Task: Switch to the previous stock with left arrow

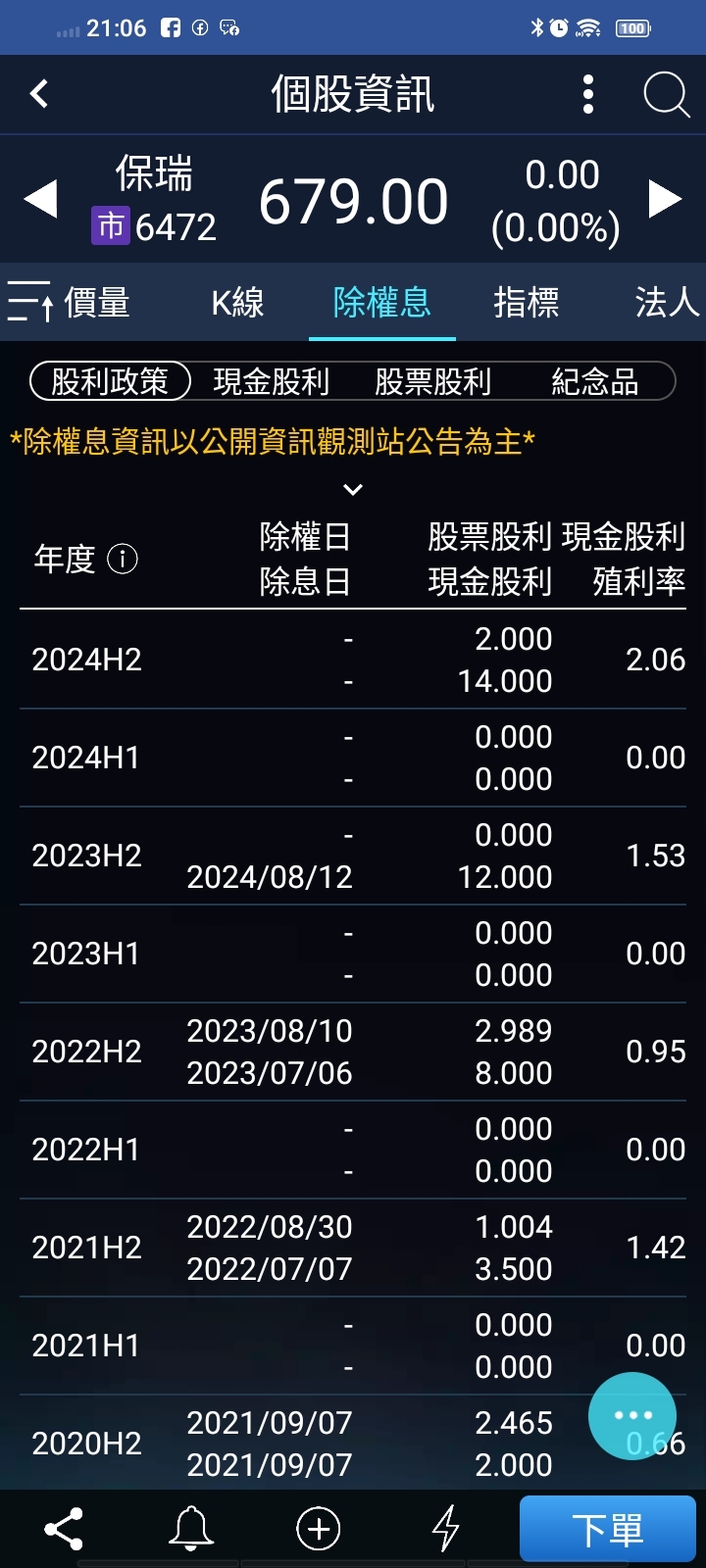Action: (x=41, y=199)
